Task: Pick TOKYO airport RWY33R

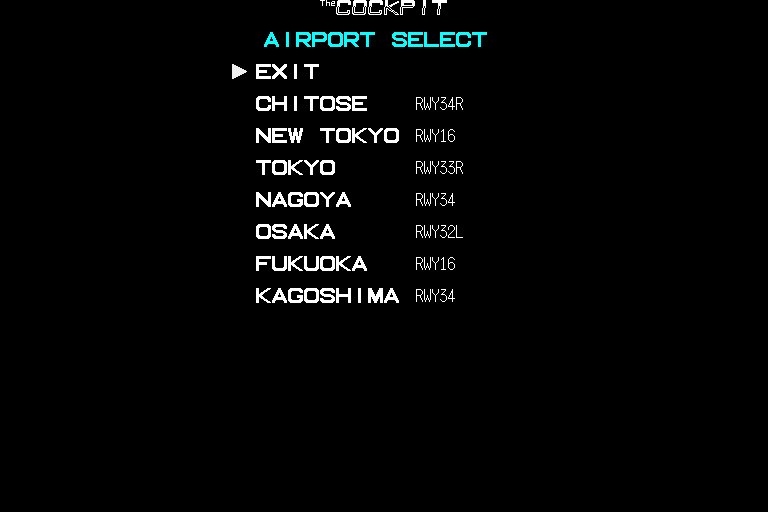Action: pyautogui.click(x=295, y=168)
